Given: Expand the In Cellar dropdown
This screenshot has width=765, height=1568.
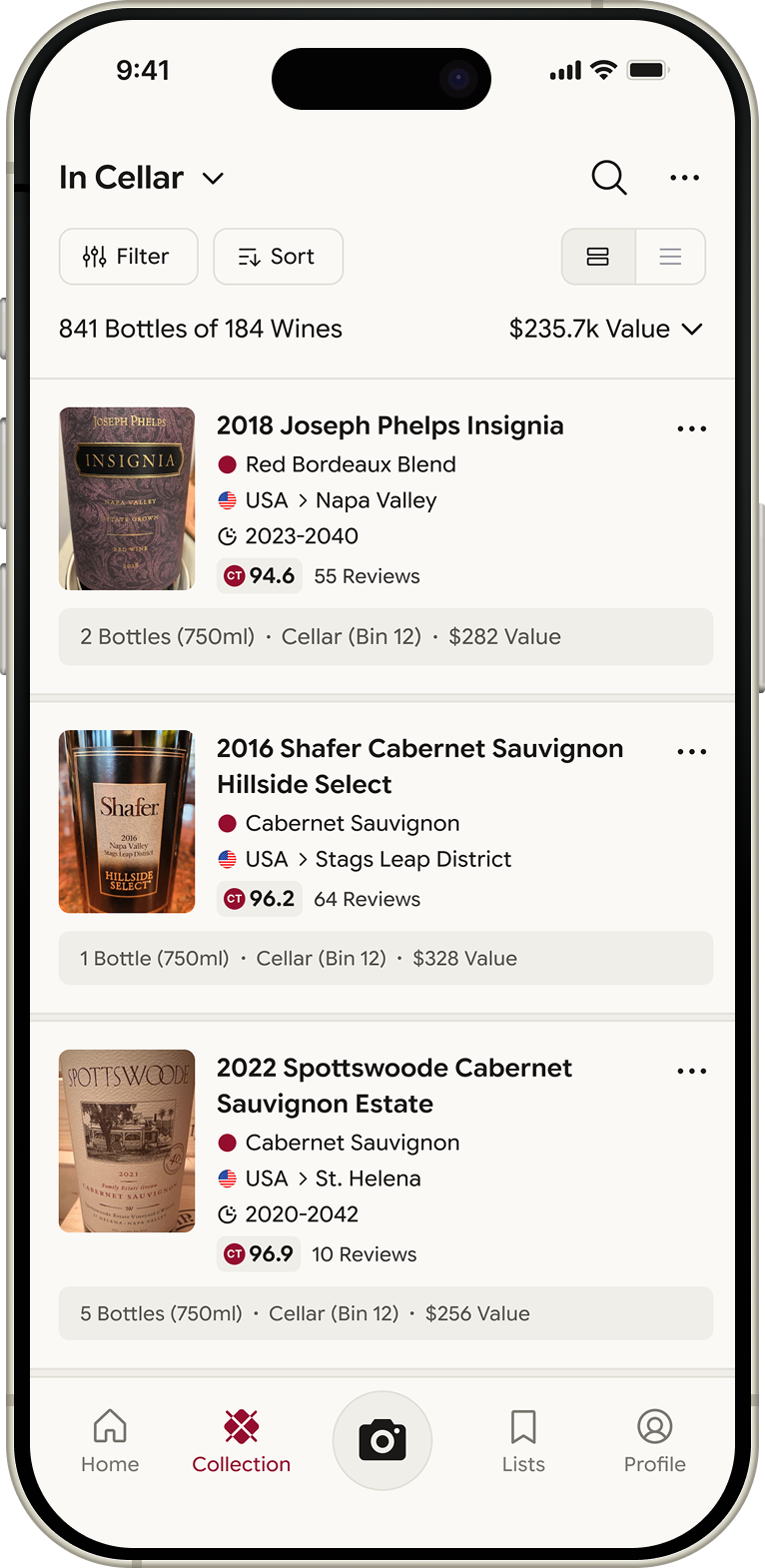Looking at the screenshot, I should pyautogui.click(x=141, y=178).
